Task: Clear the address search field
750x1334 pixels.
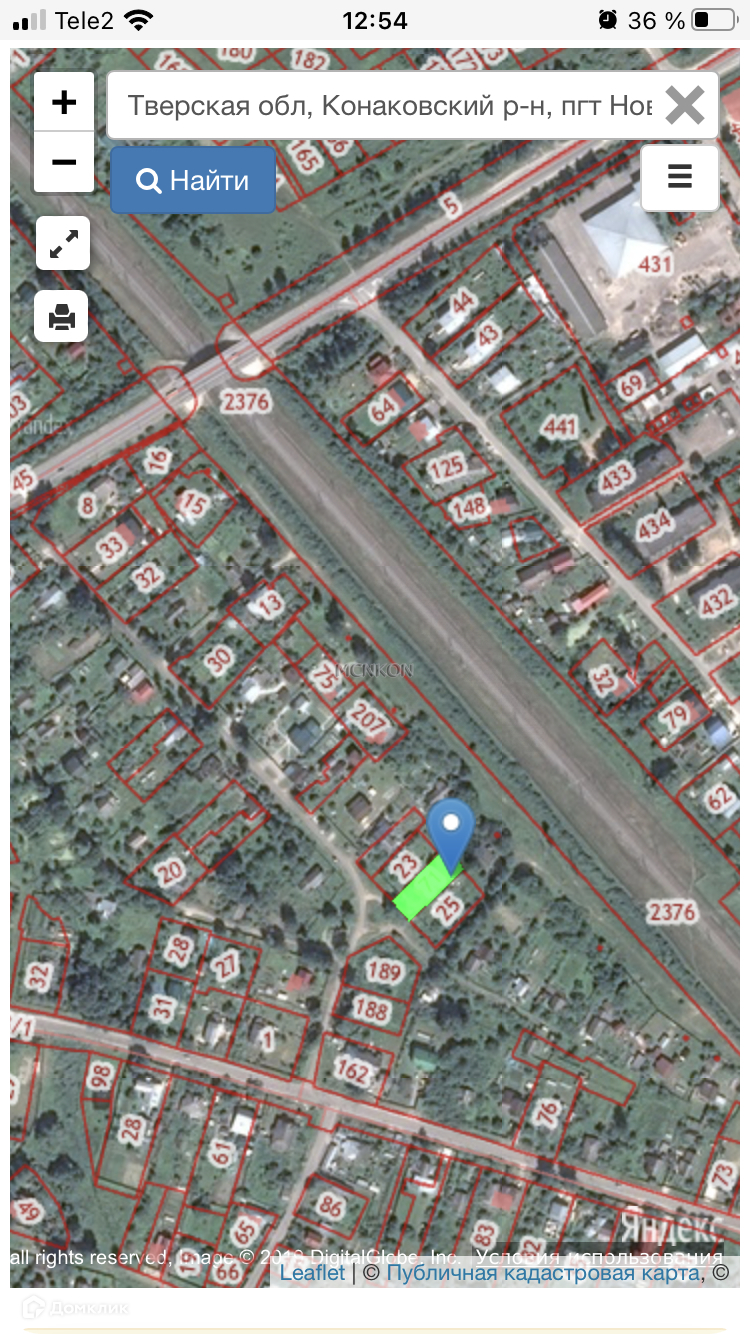Action: 685,105
